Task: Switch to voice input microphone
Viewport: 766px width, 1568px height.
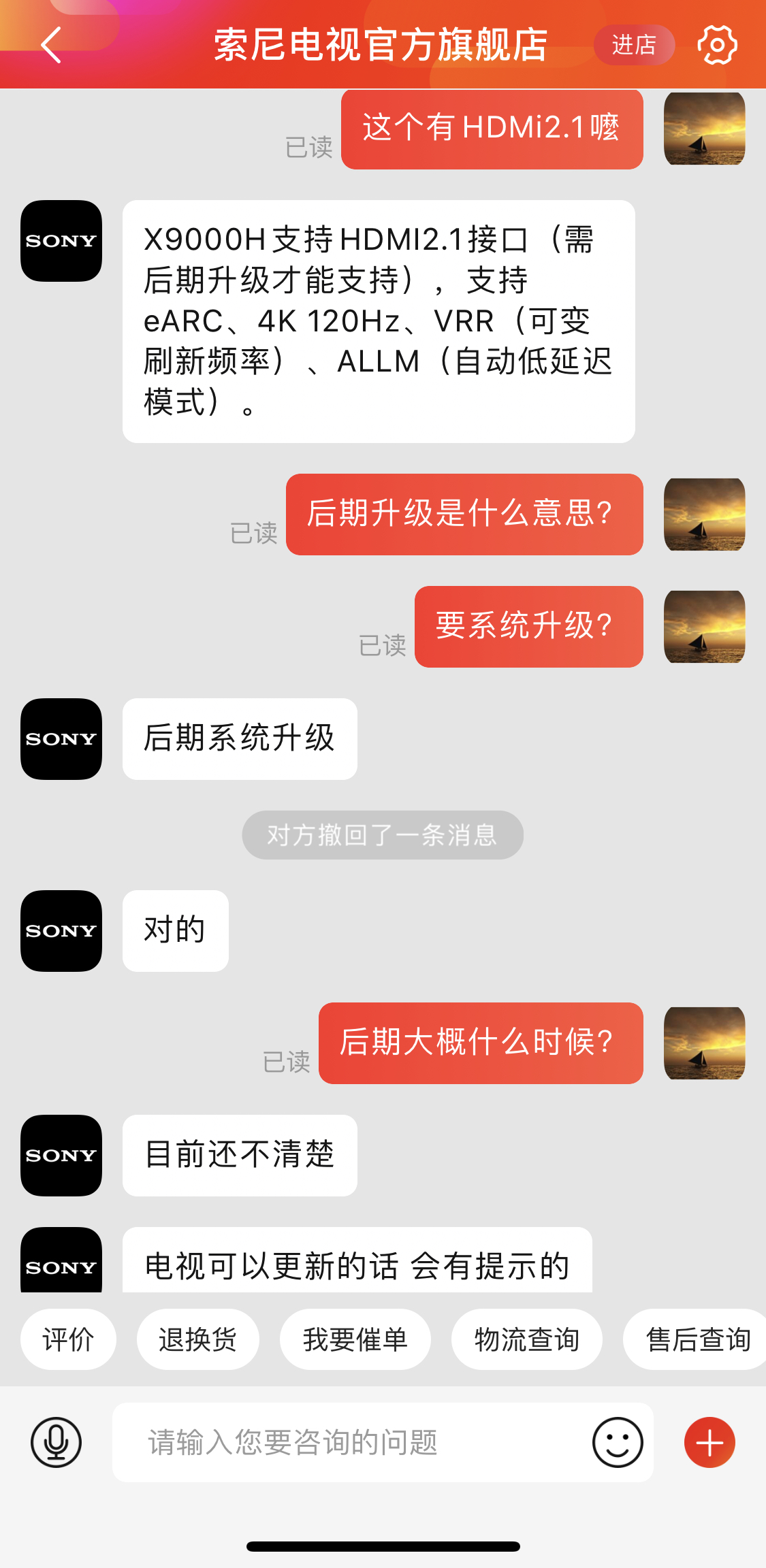Action: pyautogui.click(x=56, y=1442)
